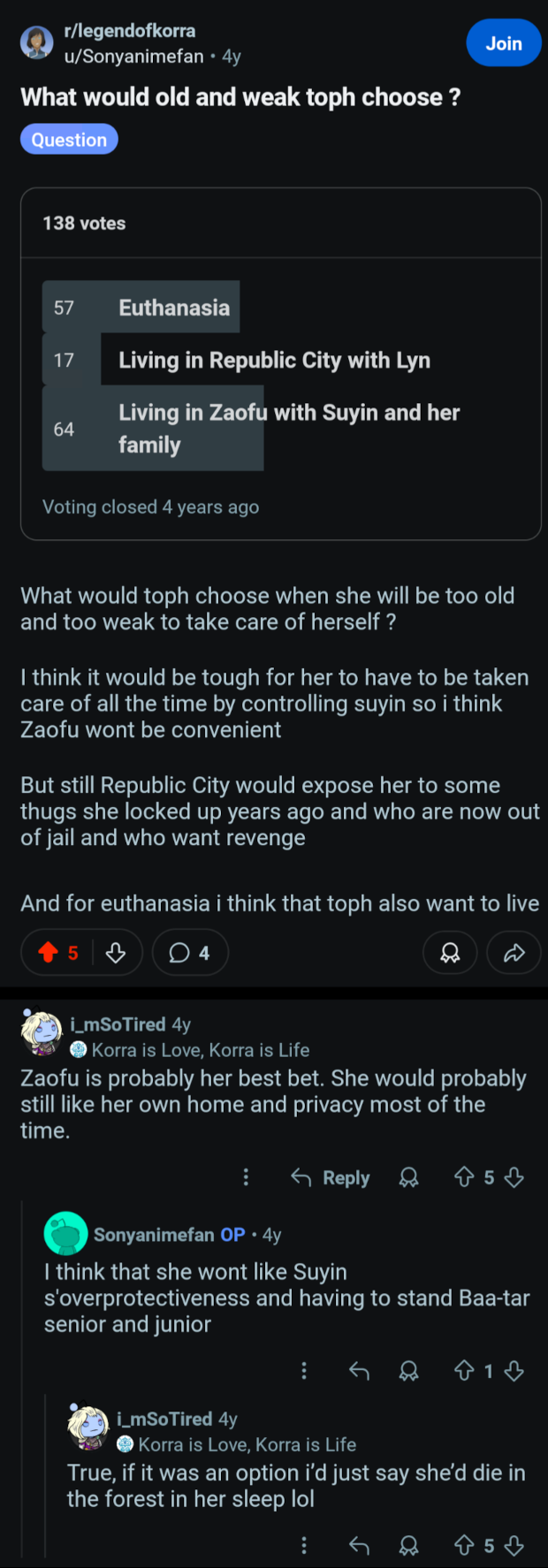Open overflow menu on i_mSoTired's Zaofu comment
548x1568 pixels.
point(246,1177)
